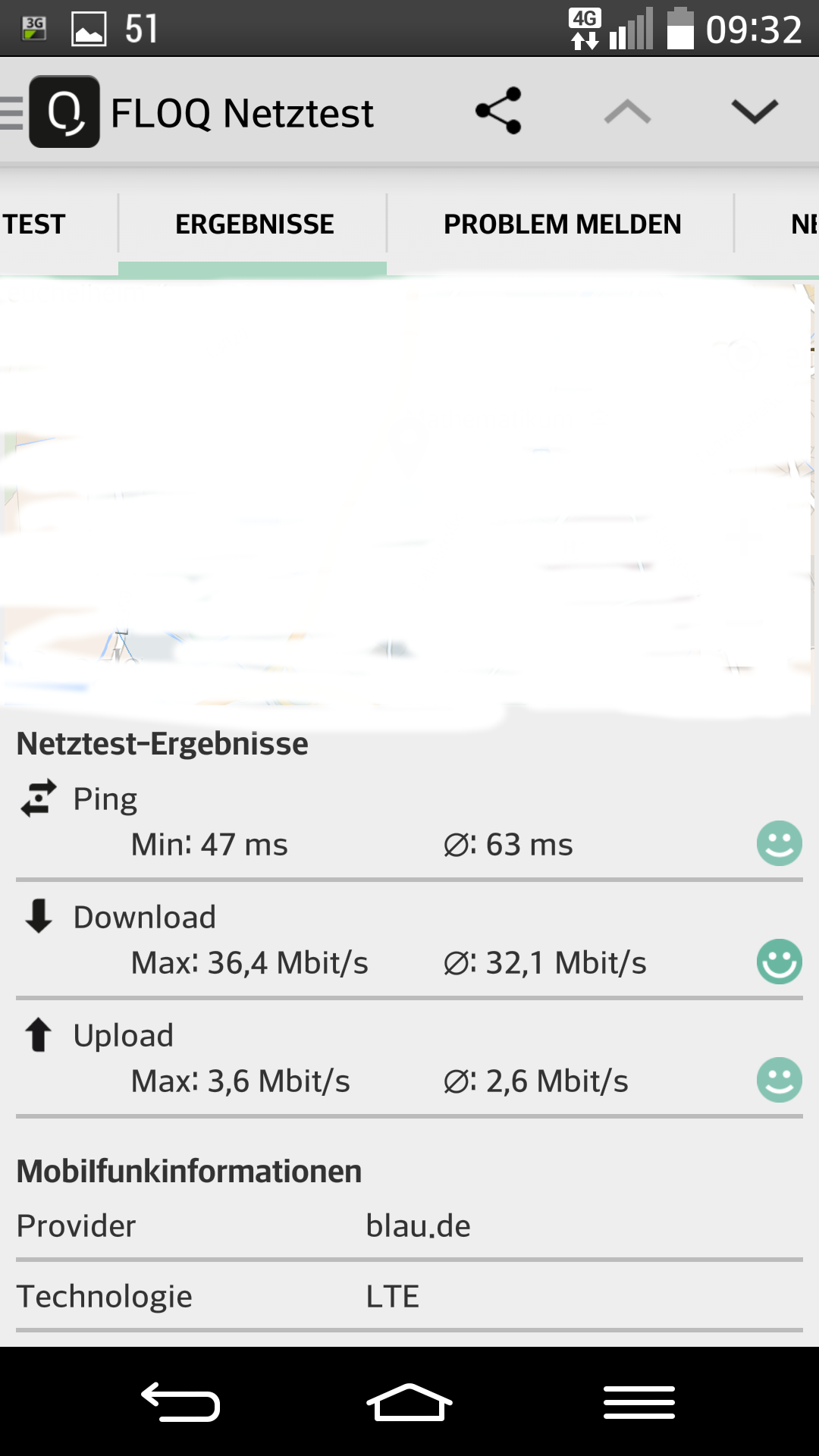Go to previous result with up chevron
The height and width of the screenshot is (1456, 819).
click(x=627, y=112)
